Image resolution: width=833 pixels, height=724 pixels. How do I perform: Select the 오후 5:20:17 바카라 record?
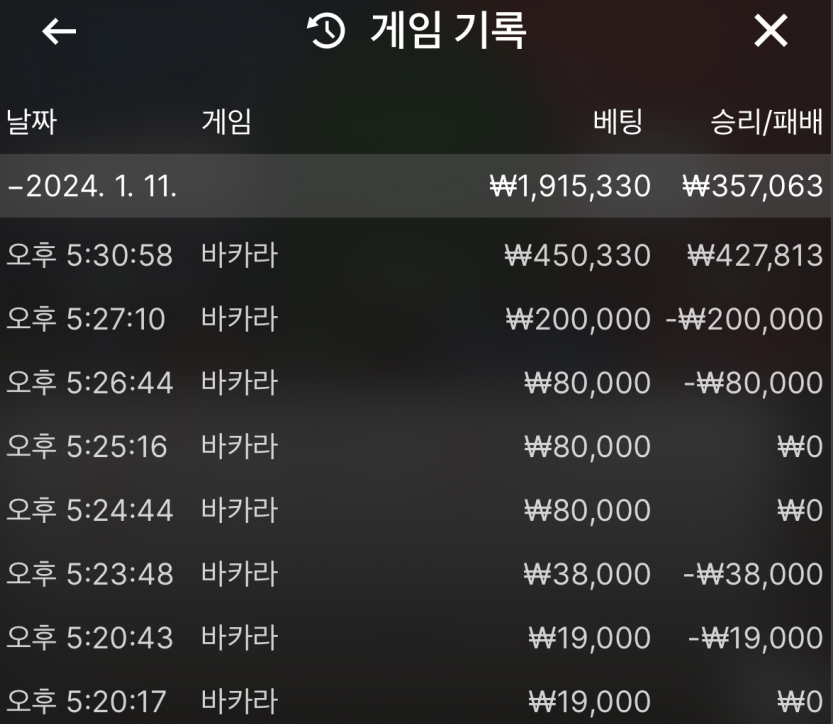tap(415, 701)
